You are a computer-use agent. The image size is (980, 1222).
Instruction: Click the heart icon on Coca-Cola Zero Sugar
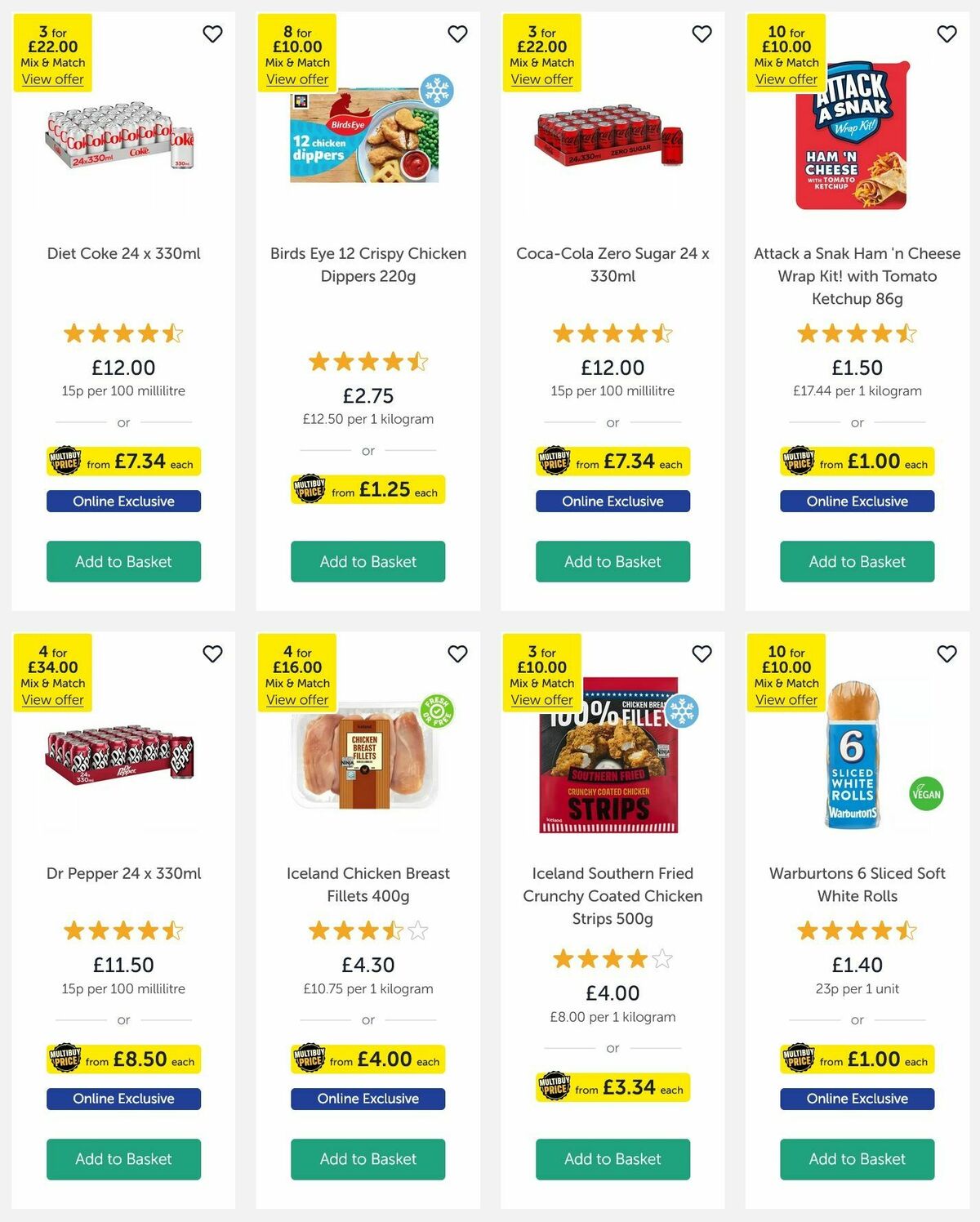pyautogui.click(x=702, y=34)
